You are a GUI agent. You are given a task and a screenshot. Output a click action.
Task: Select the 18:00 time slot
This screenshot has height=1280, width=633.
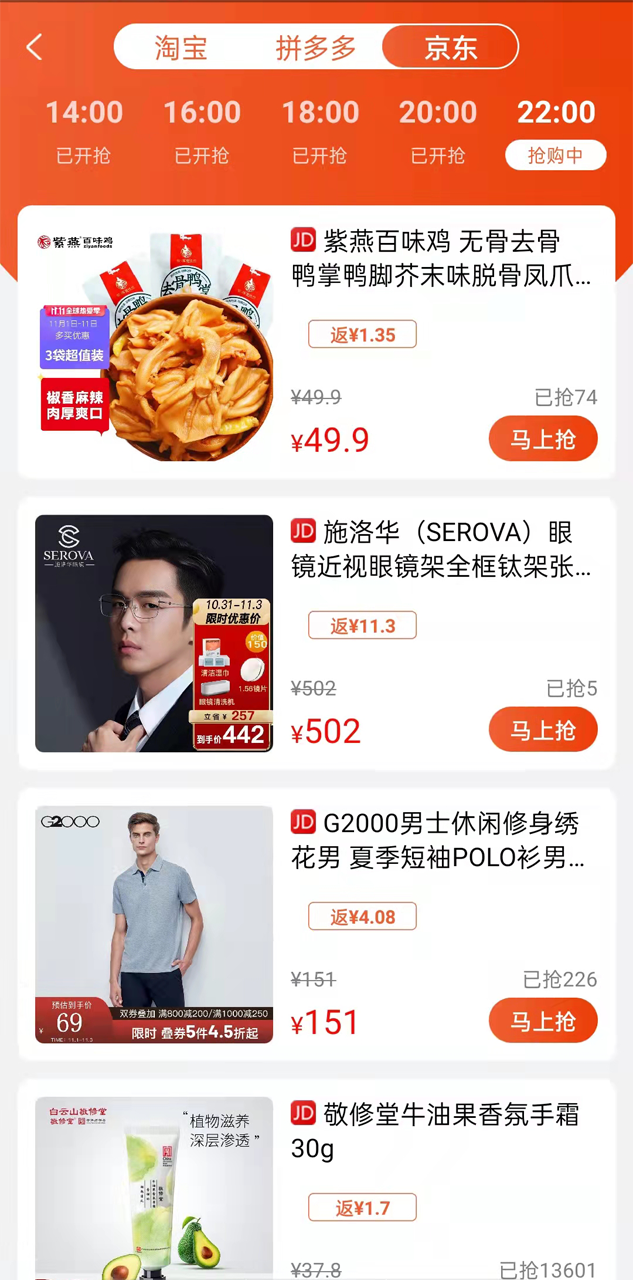click(x=320, y=129)
